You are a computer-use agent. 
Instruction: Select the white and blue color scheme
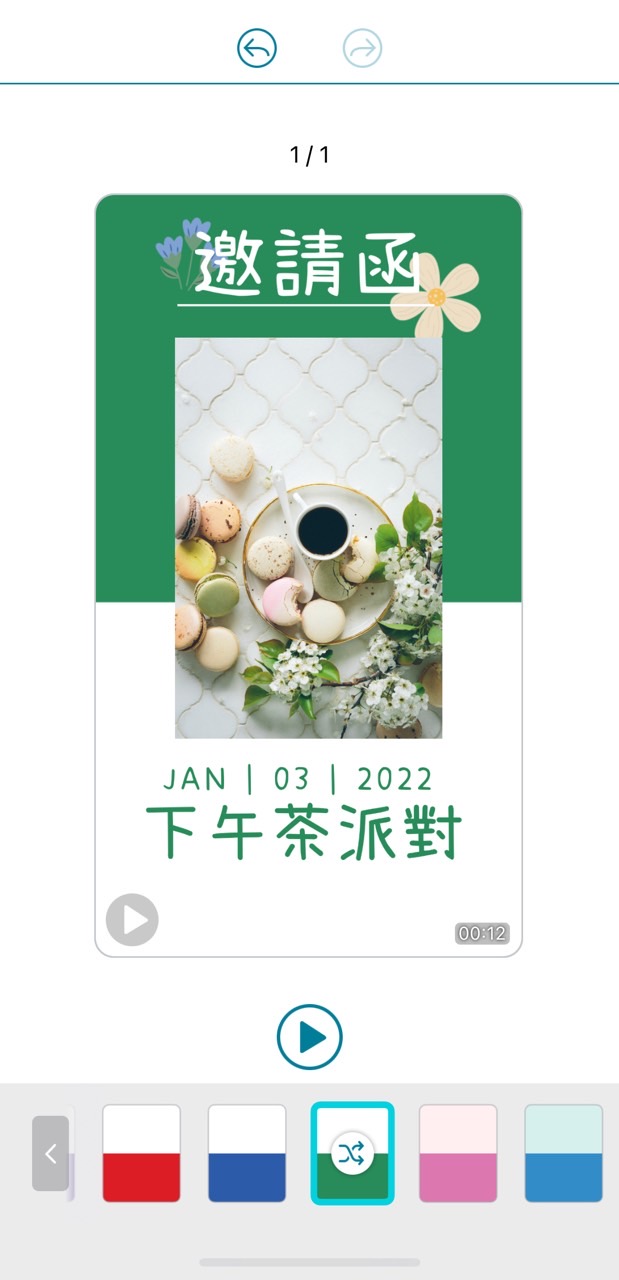pos(247,1153)
